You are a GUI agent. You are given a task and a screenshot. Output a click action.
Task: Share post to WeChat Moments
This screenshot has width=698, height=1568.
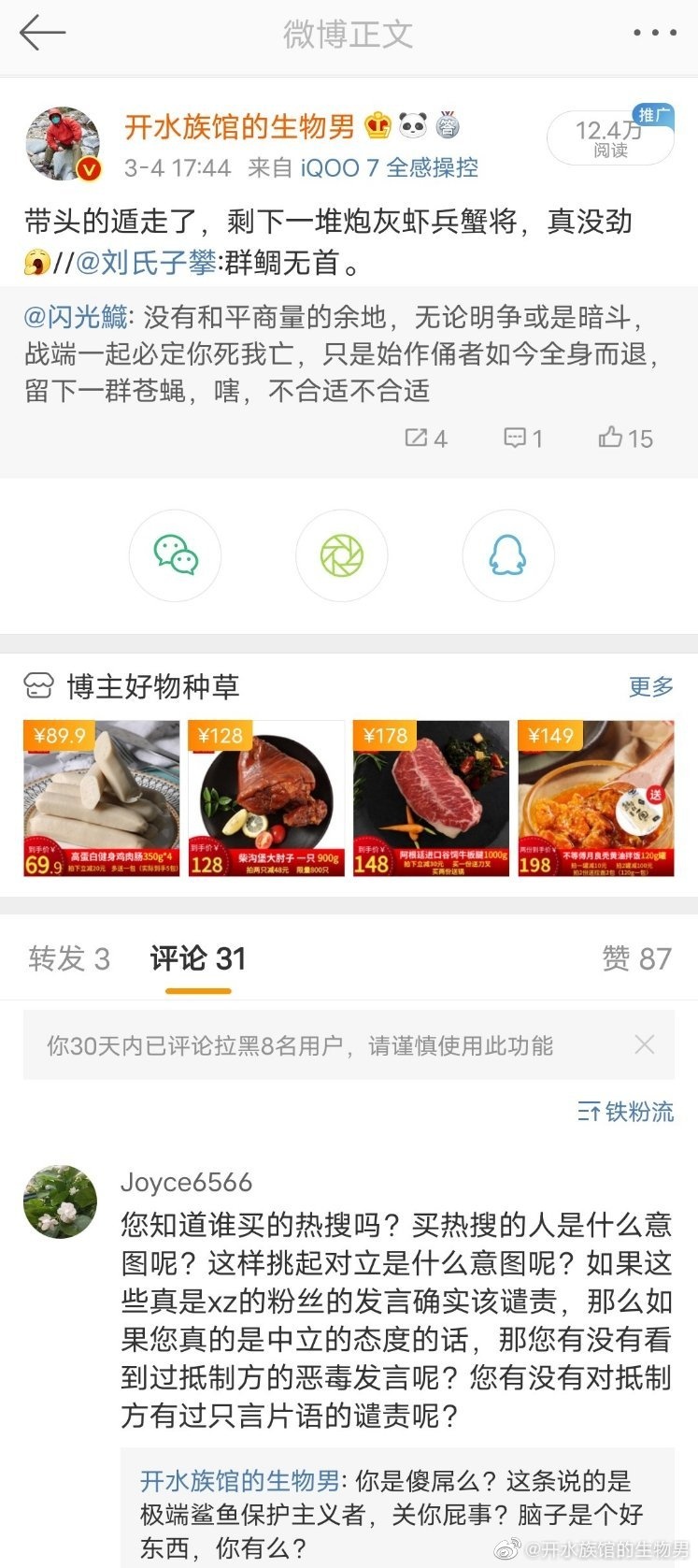[342, 555]
